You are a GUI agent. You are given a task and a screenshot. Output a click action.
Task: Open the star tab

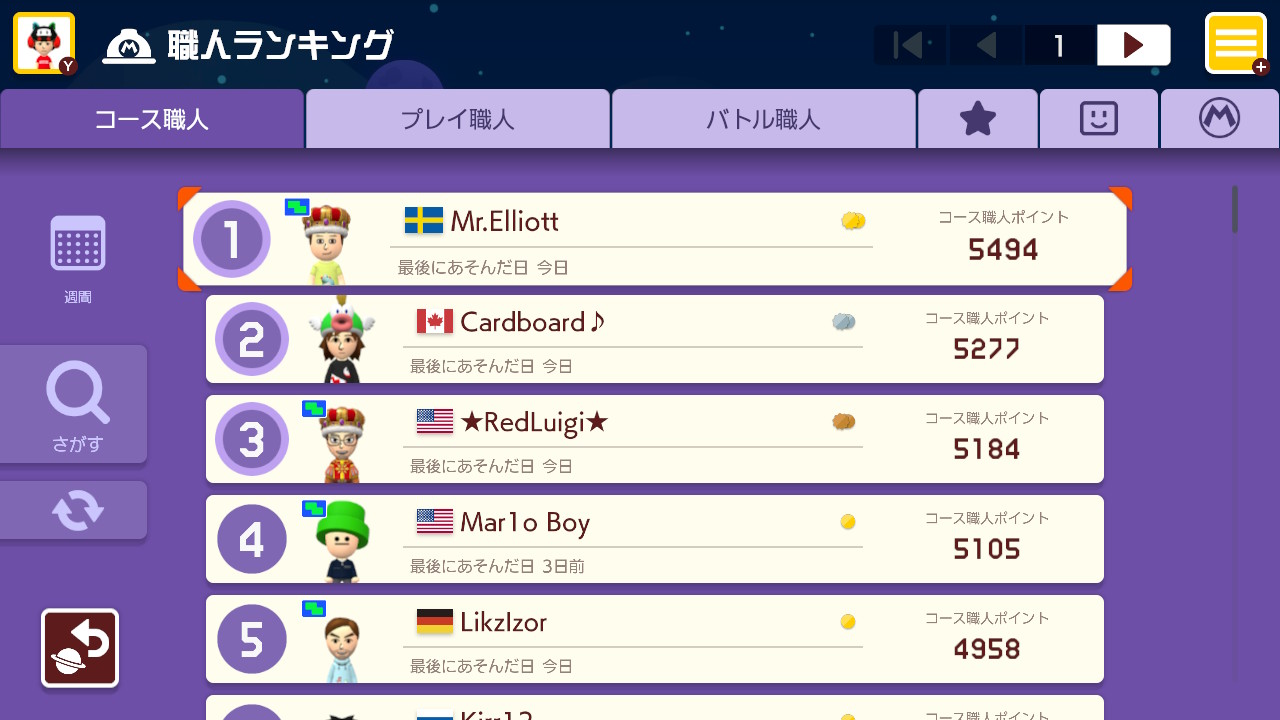point(977,119)
